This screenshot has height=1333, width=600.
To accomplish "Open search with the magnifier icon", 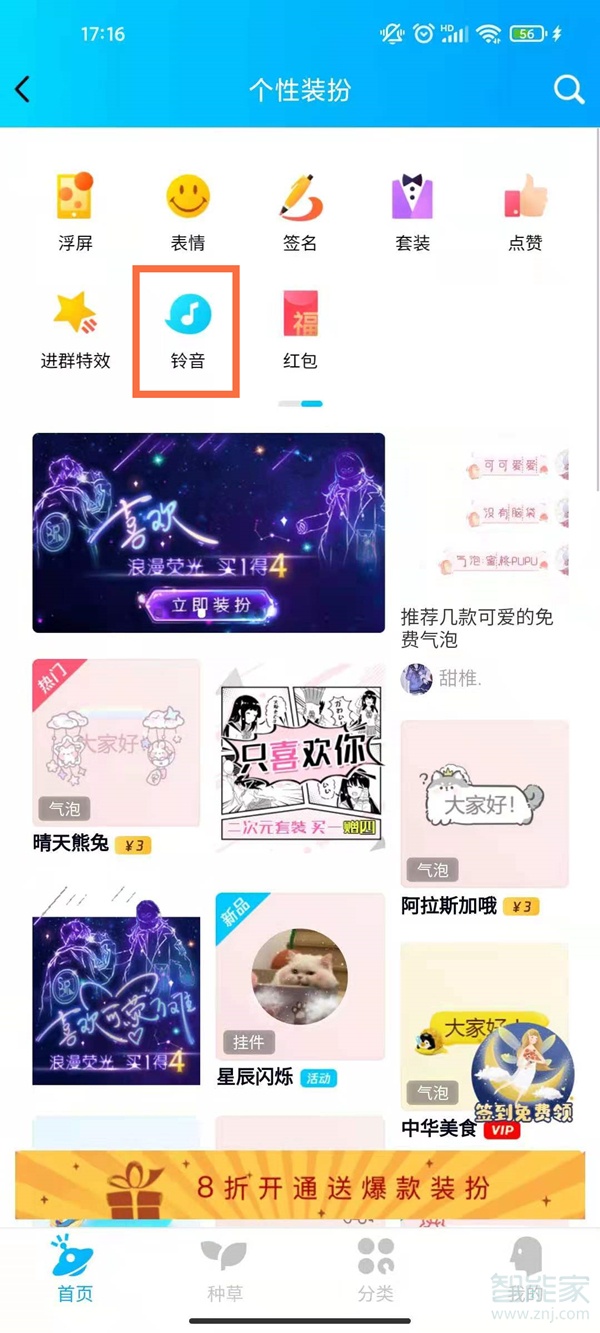I will click(x=569, y=90).
